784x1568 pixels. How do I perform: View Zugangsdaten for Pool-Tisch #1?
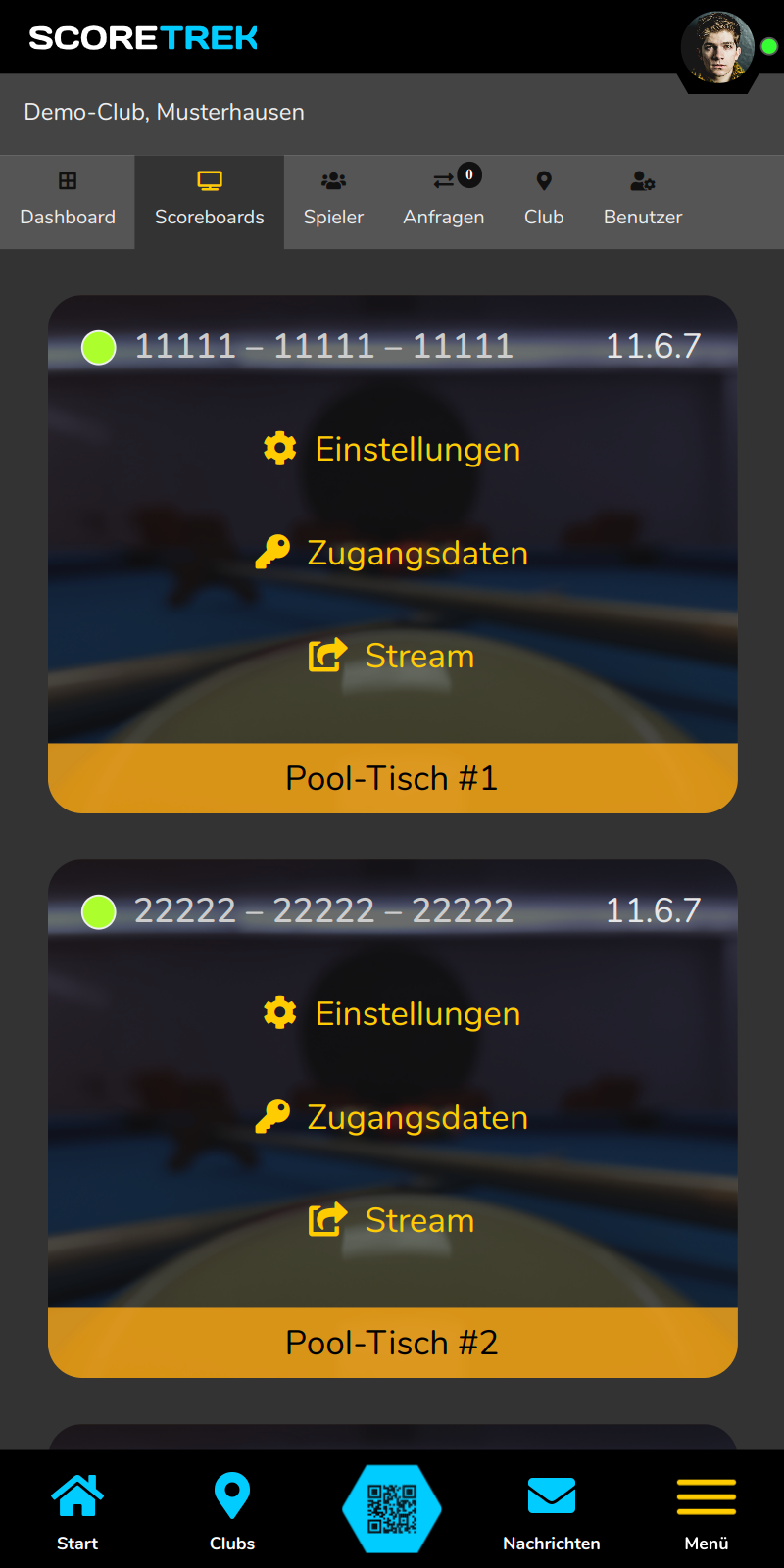coord(392,553)
